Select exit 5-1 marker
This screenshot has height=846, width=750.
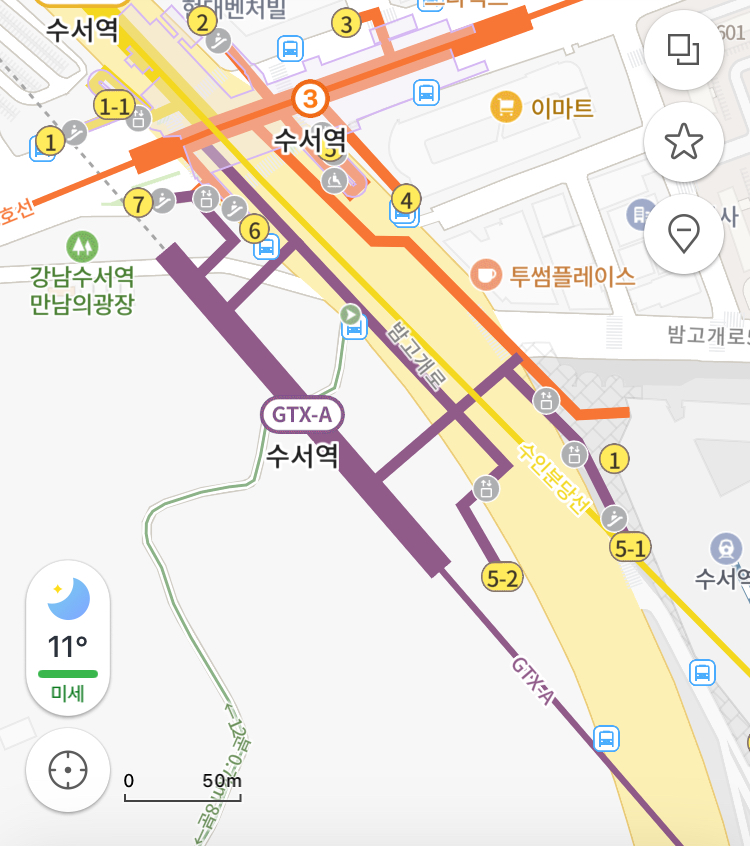[x=630, y=548]
